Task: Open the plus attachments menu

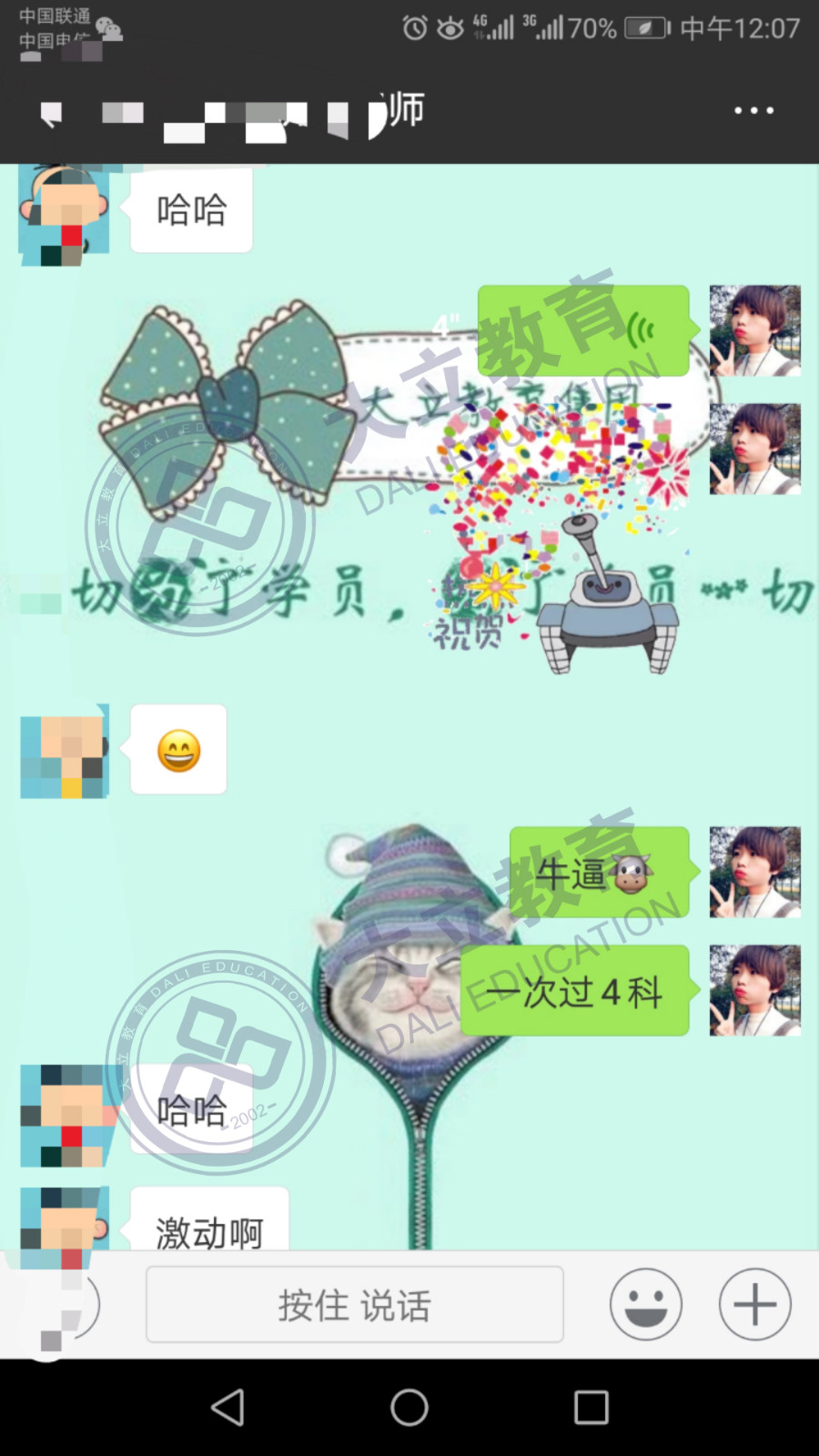Action: tap(754, 1305)
